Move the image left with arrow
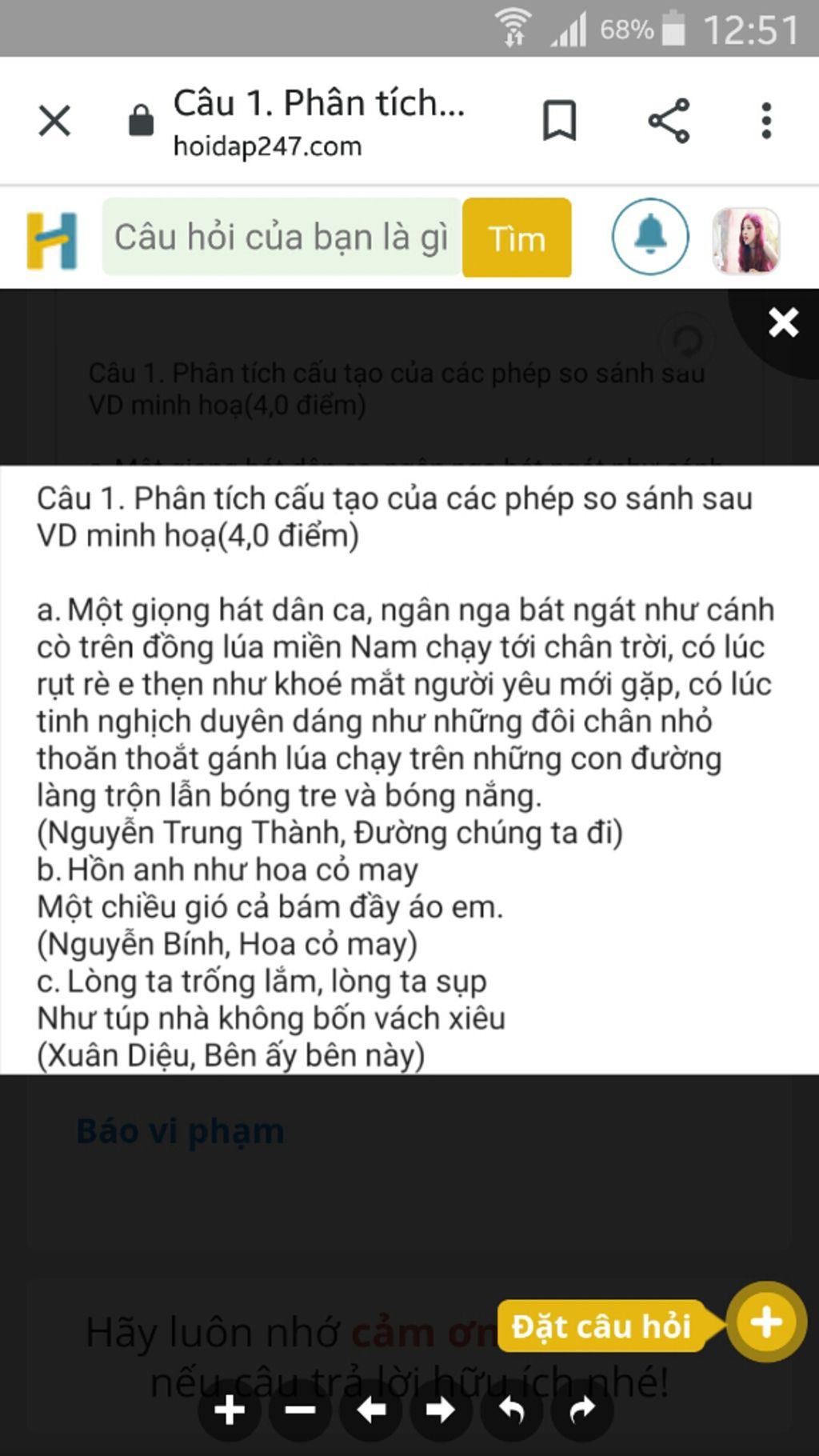Viewport: 819px width, 1456px height. 371,1410
